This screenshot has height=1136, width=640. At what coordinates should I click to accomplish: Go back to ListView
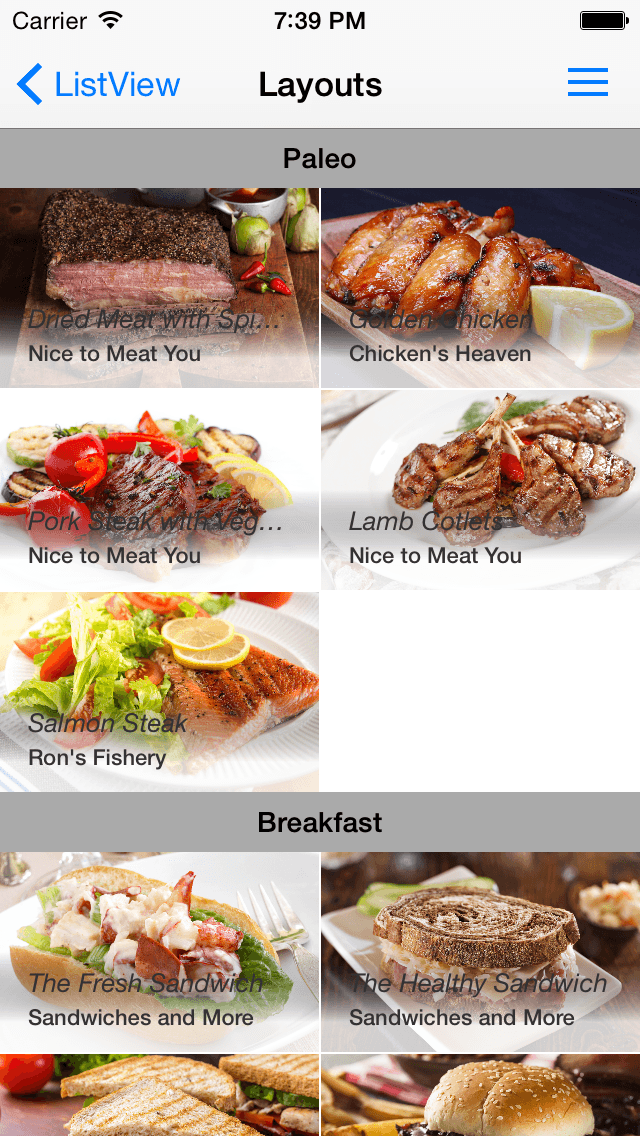98,85
